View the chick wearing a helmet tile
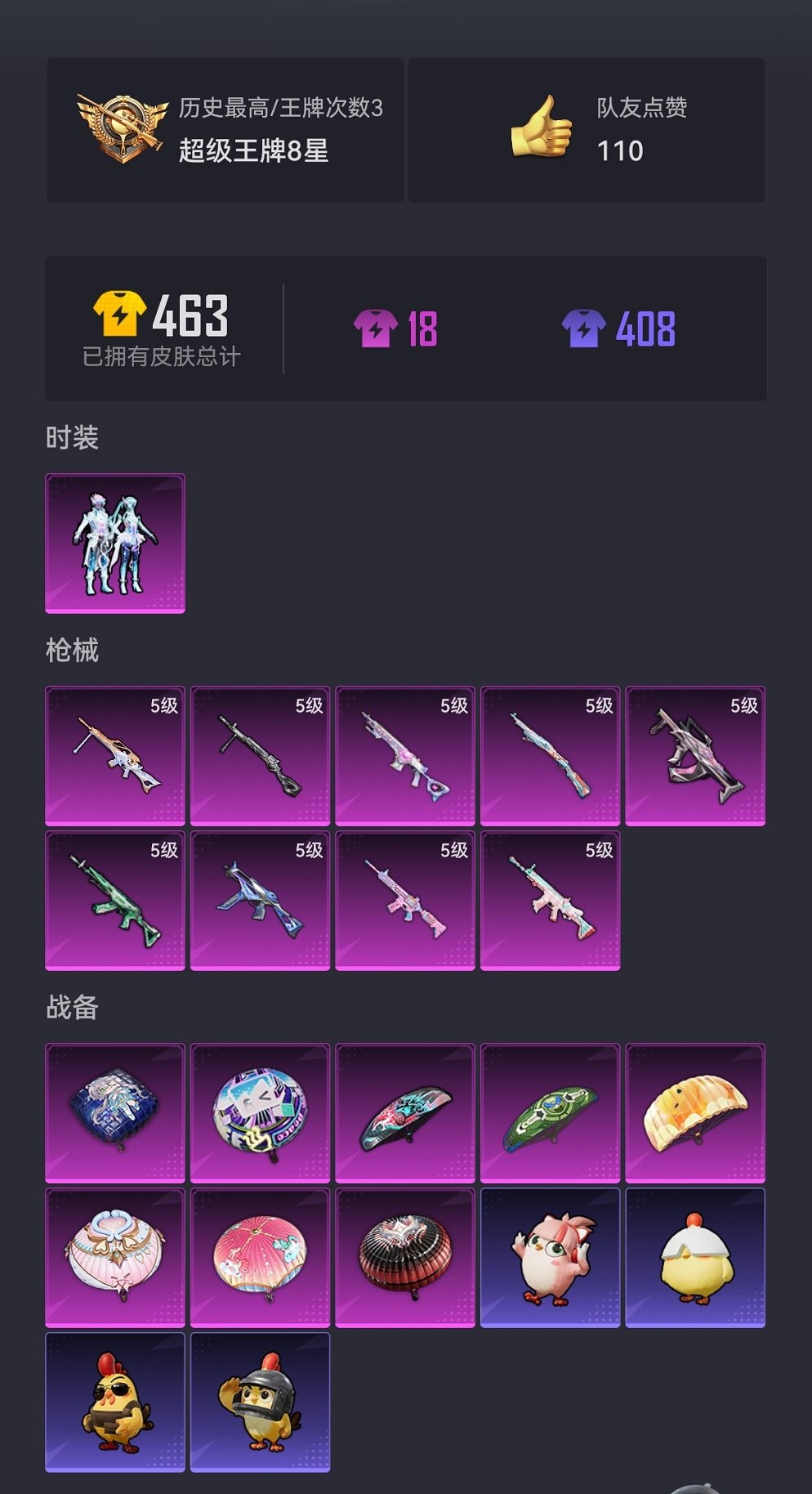 (x=260, y=1402)
